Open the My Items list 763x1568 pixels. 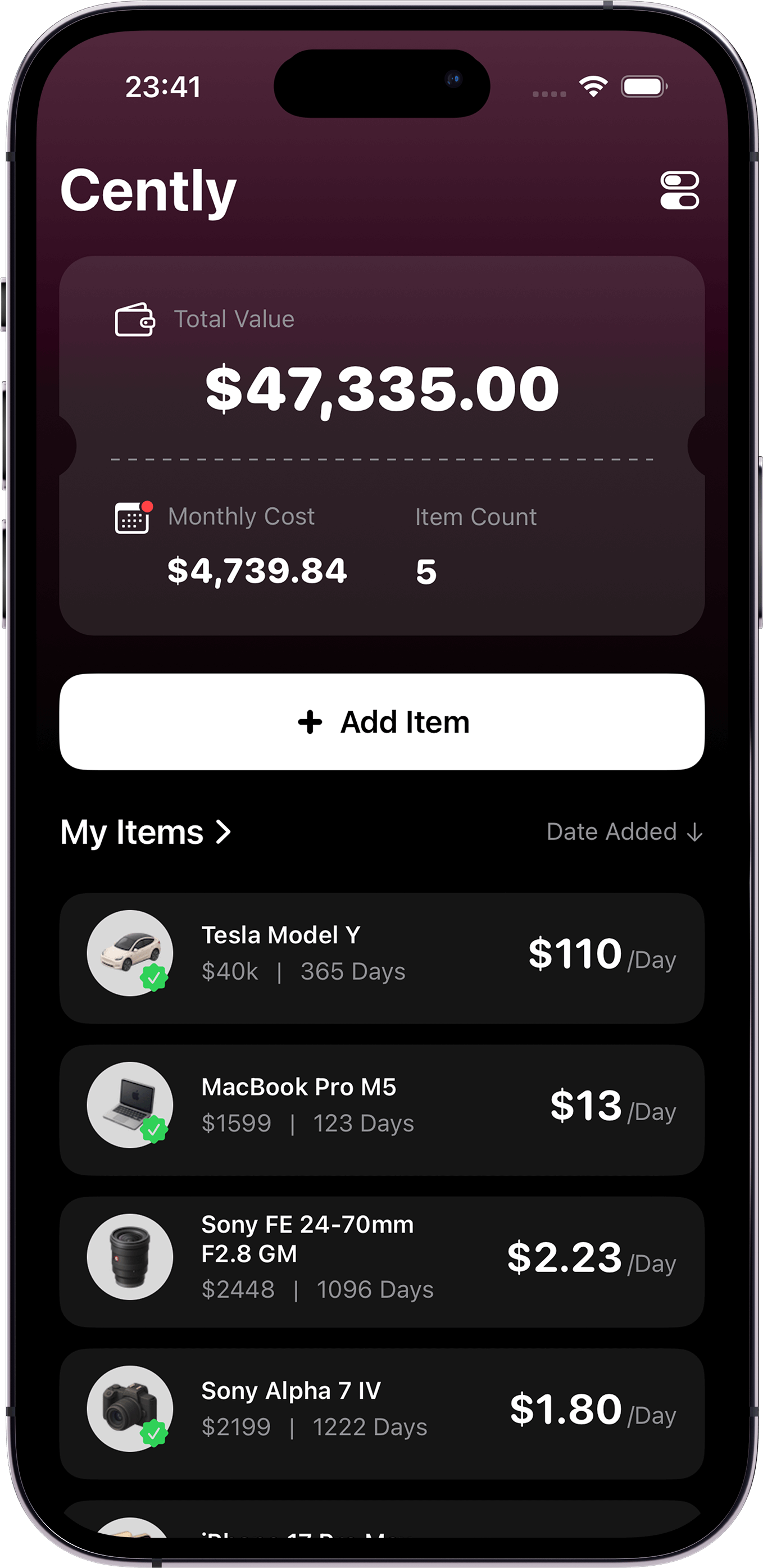(146, 832)
